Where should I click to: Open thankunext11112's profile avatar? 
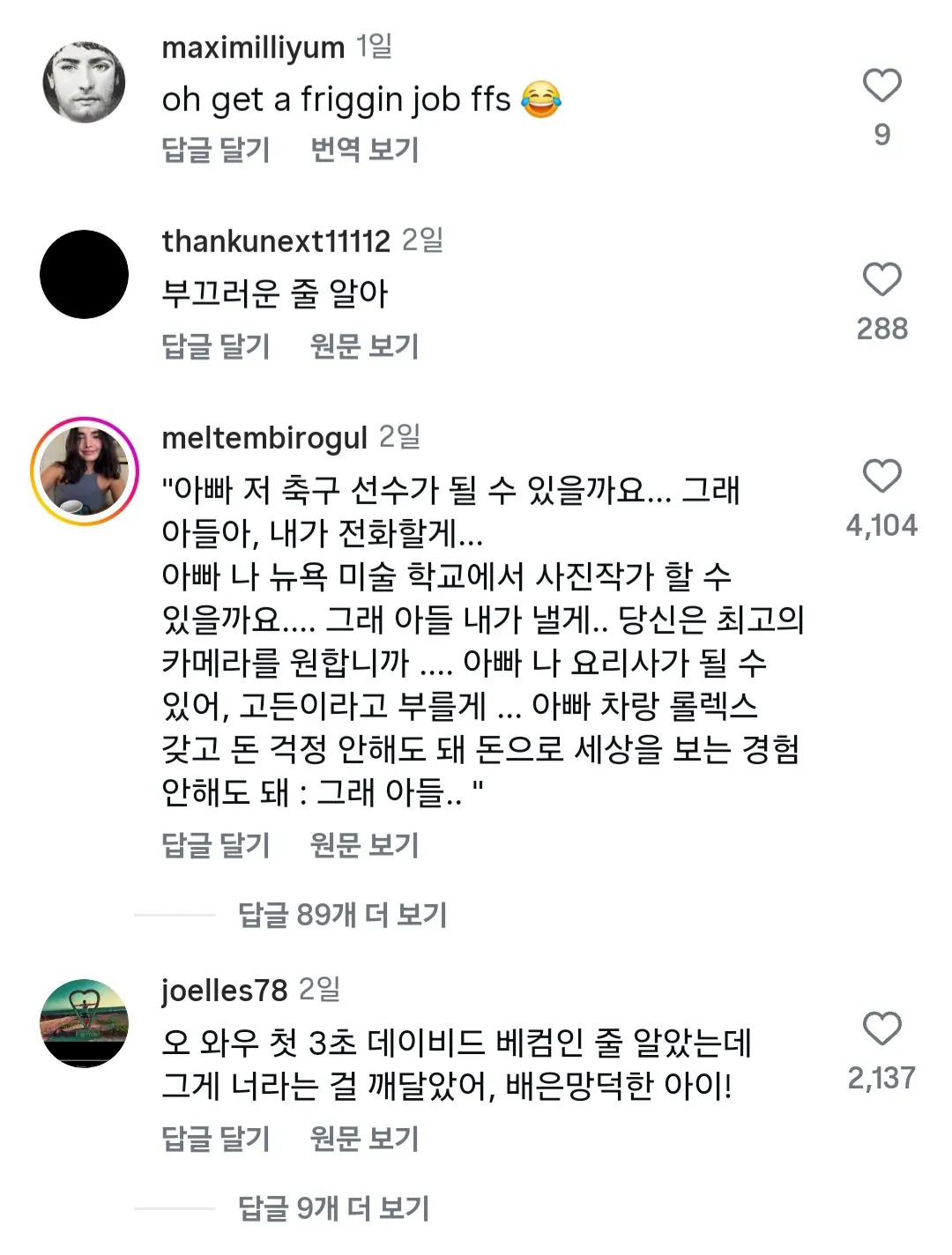tap(84, 274)
